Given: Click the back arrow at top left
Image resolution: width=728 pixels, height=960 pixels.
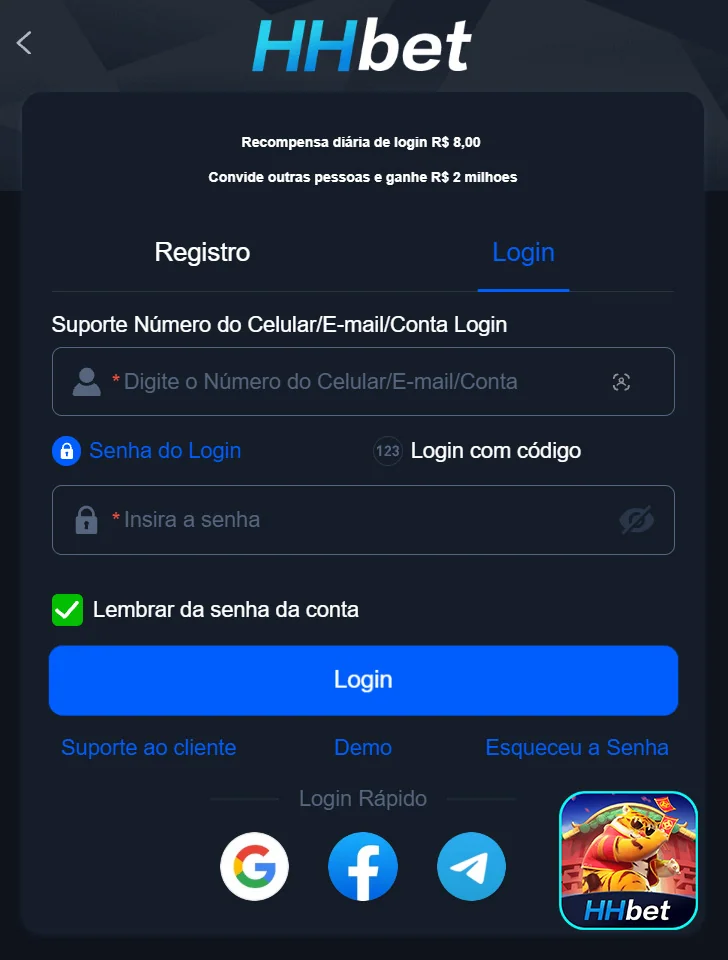Looking at the screenshot, I should pos(22,43).
